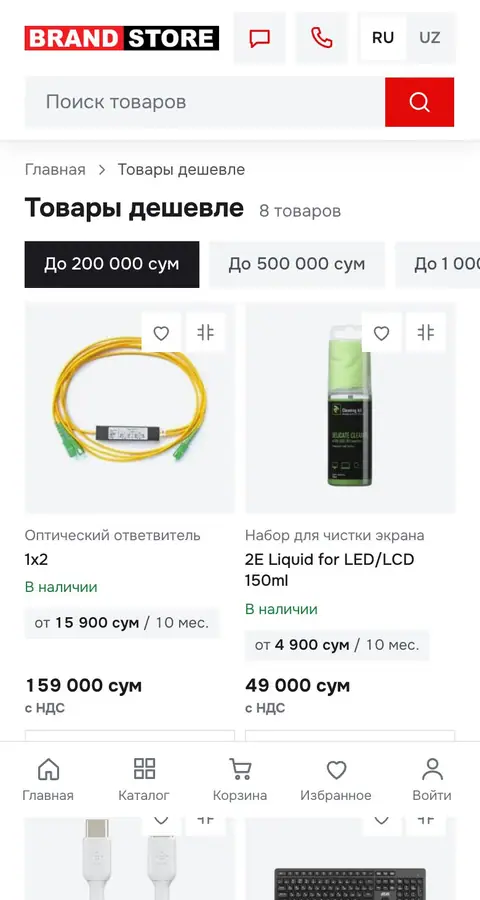Tap the Поиск товаров search field

205,102
